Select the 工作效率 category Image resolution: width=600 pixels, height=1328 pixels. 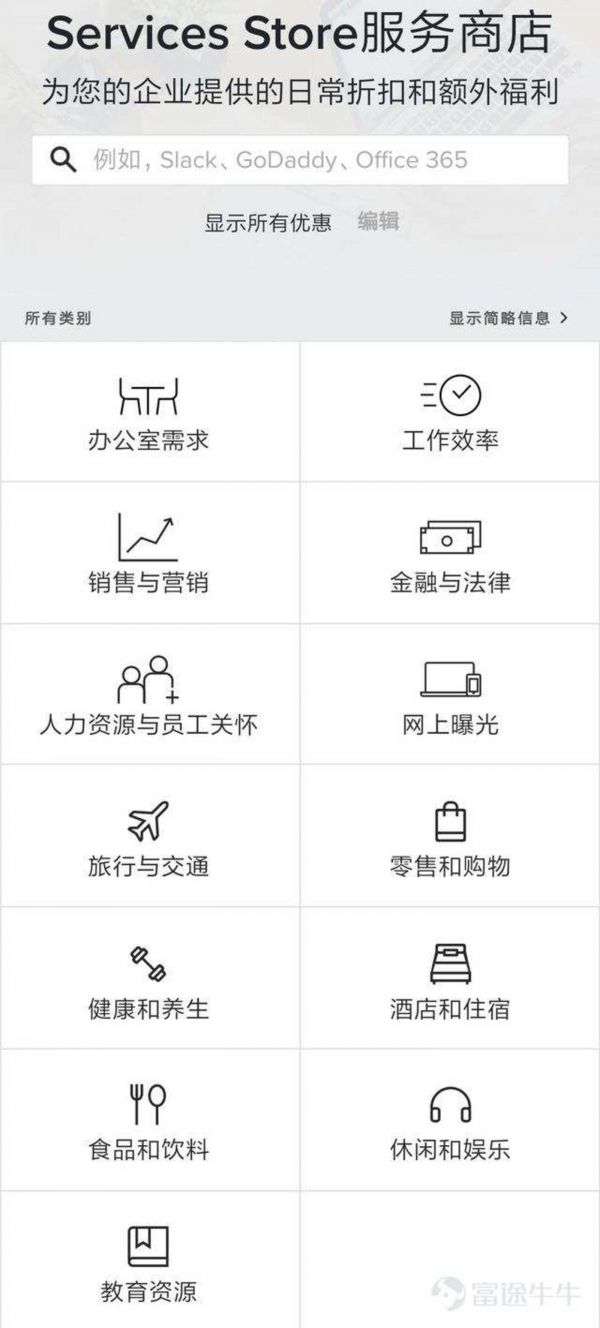pos(450,412)
